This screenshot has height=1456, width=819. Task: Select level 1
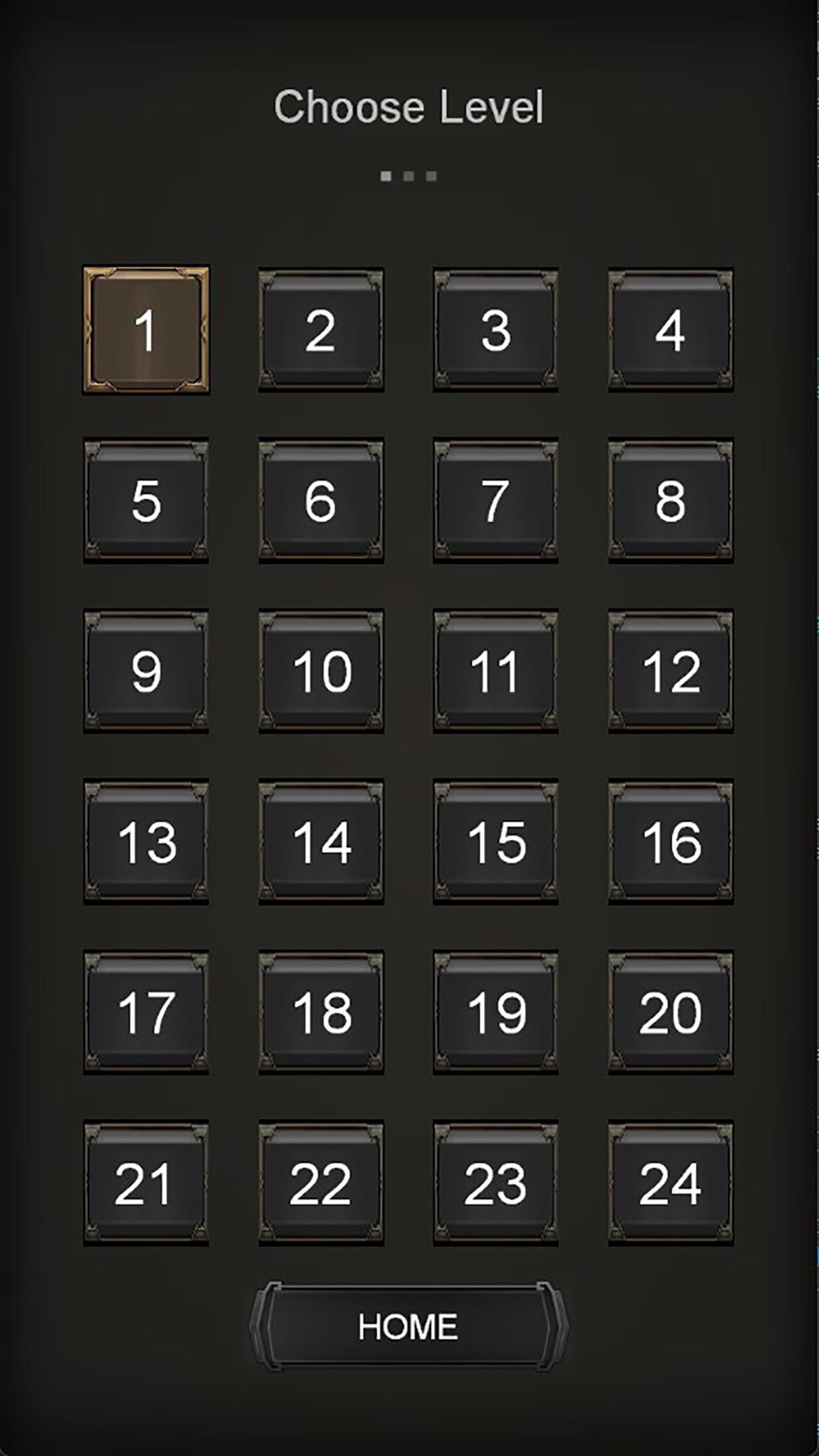pyautogui.click(x=146, y=330)
